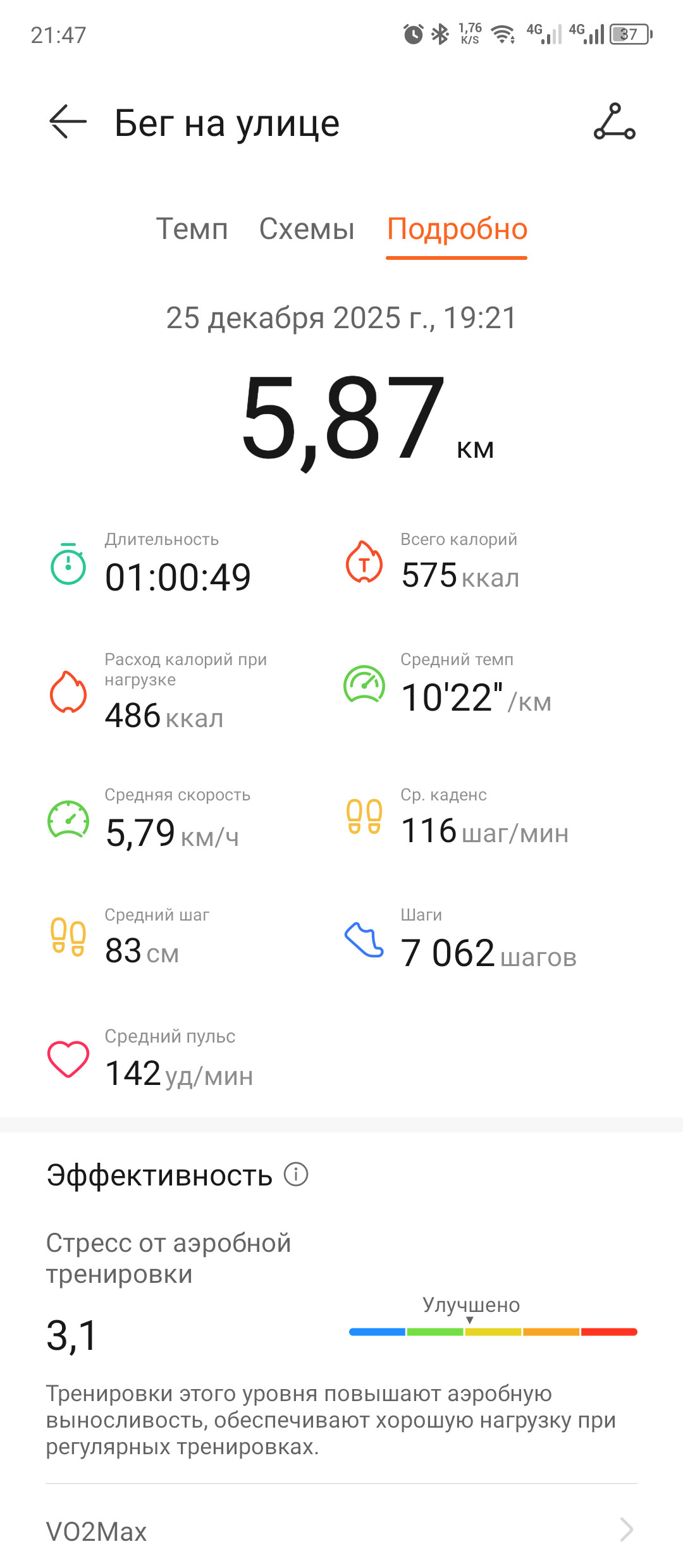Image resolution: width=683 pixels, height=1568 pixels.
Task: Open the VO2Max row
Action: [x=341, y=1531]
